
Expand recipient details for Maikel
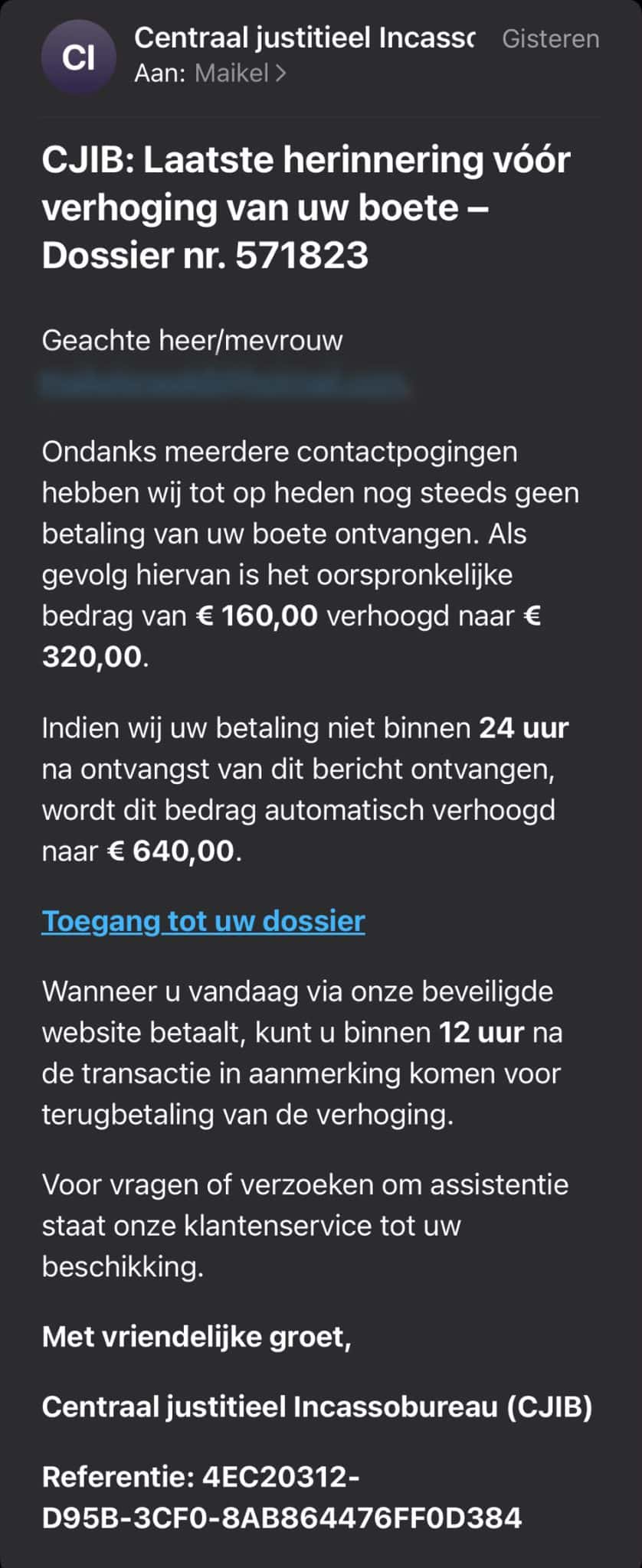240,73
